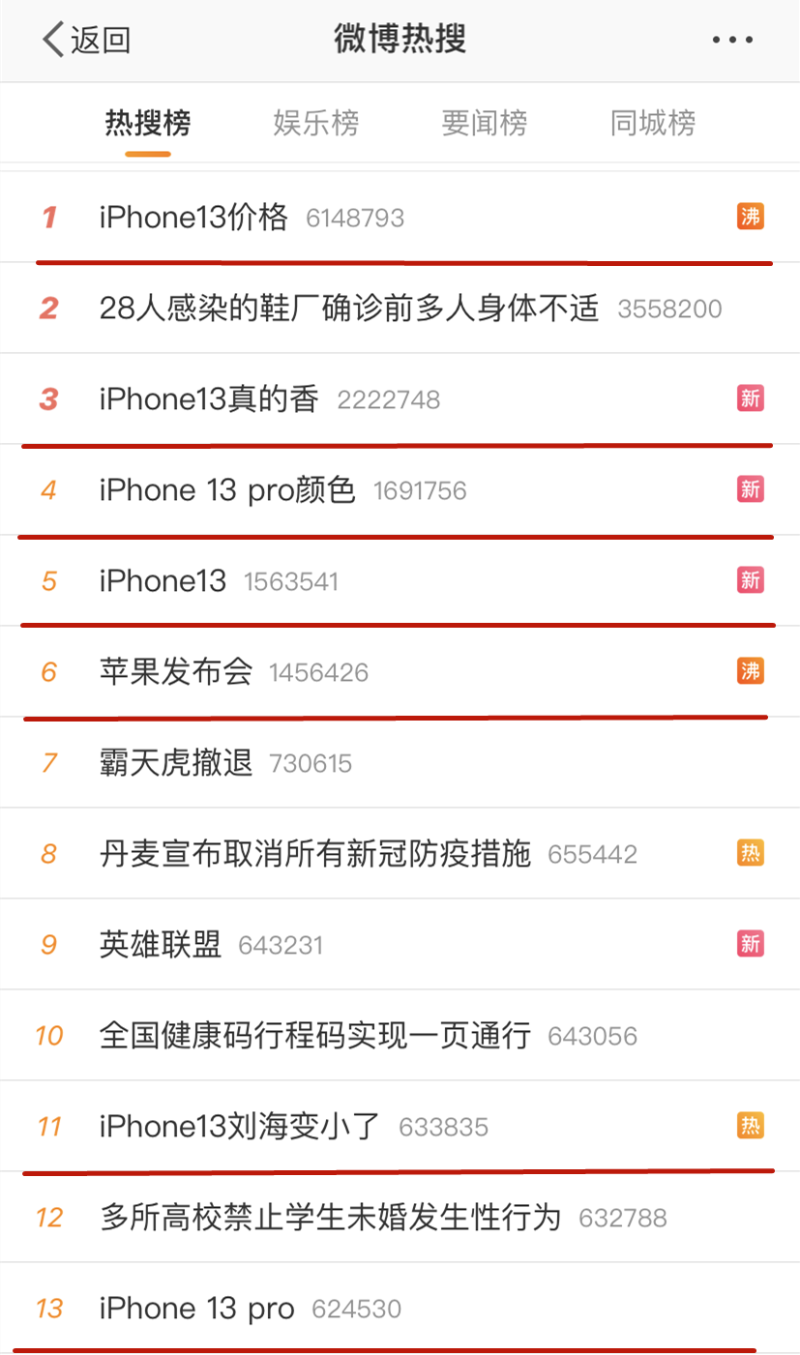Open the thirteenth topic iPhone 13 pro
The width and height of the screenshot is (800, 1355).
[197, 1308]
